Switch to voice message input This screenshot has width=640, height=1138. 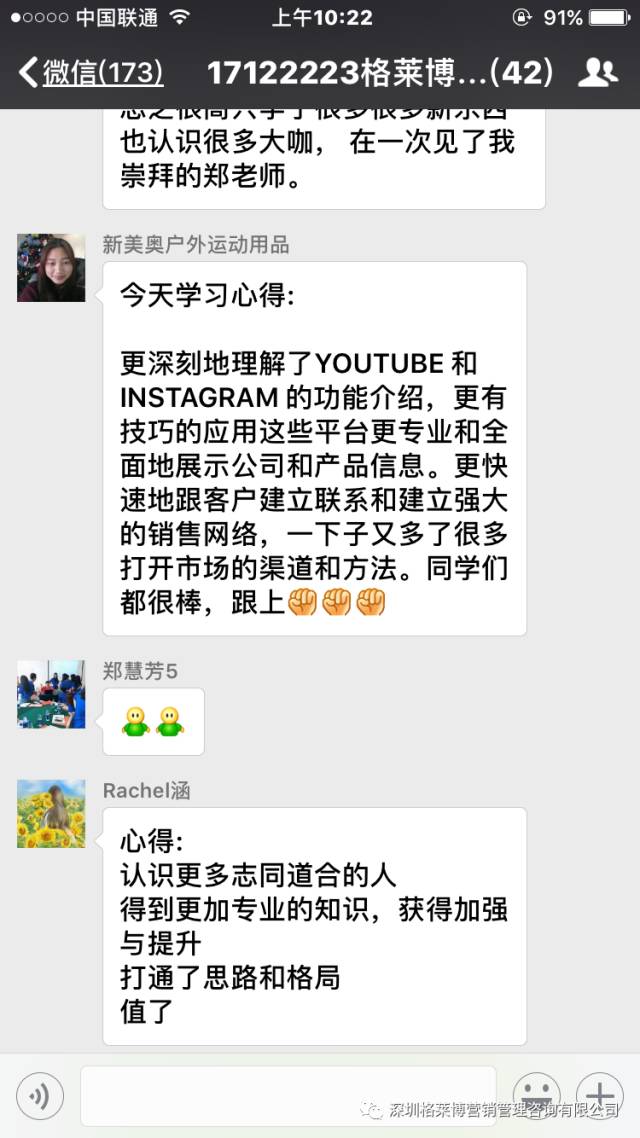tap(40, 1096)
